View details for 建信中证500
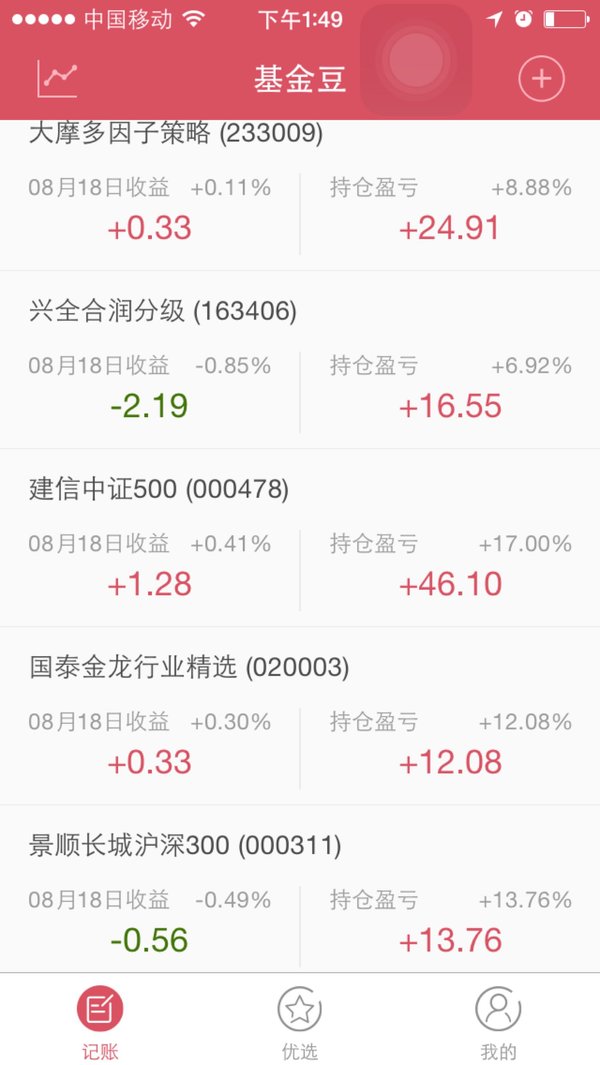The height and width of the screenshot is (1065, 600). 300,538
